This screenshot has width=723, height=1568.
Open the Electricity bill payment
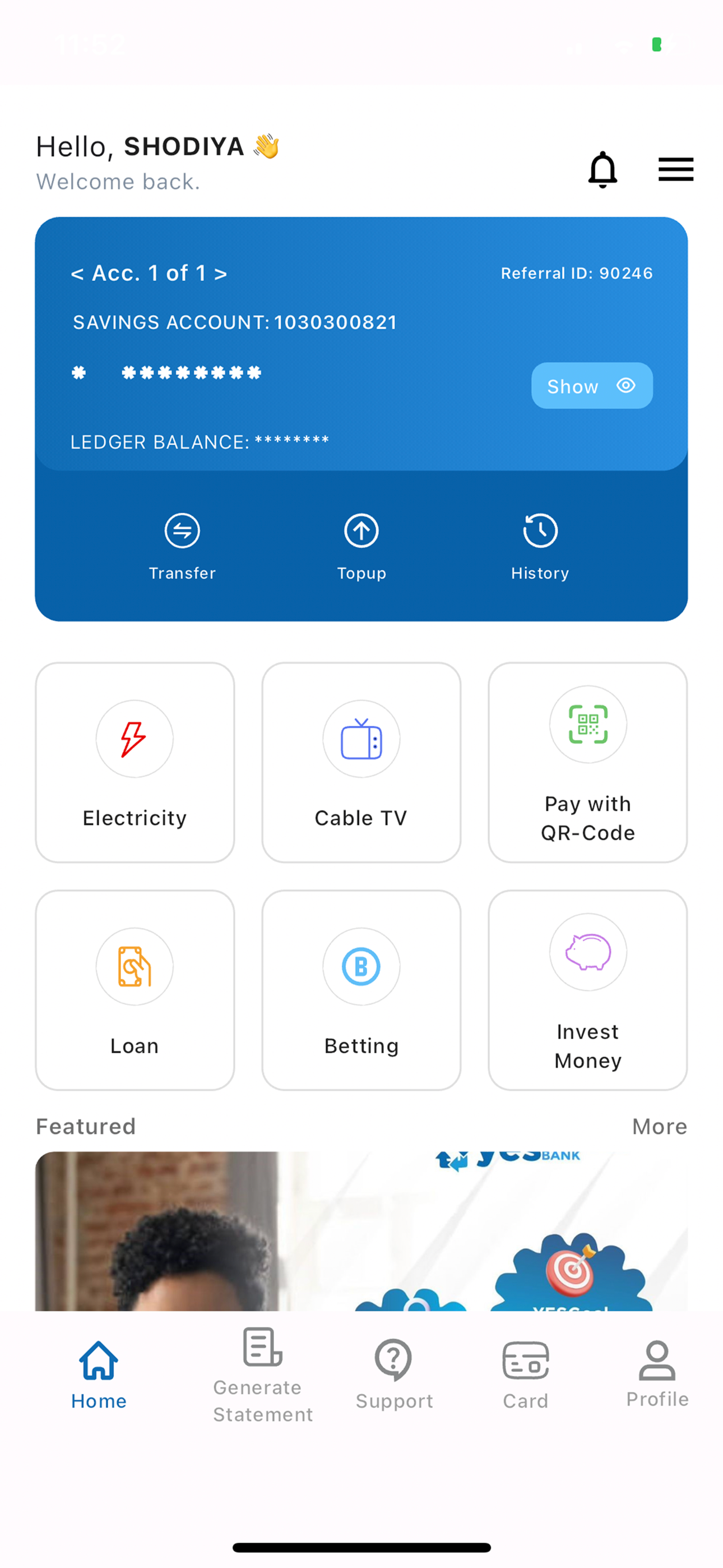point(135,763)
